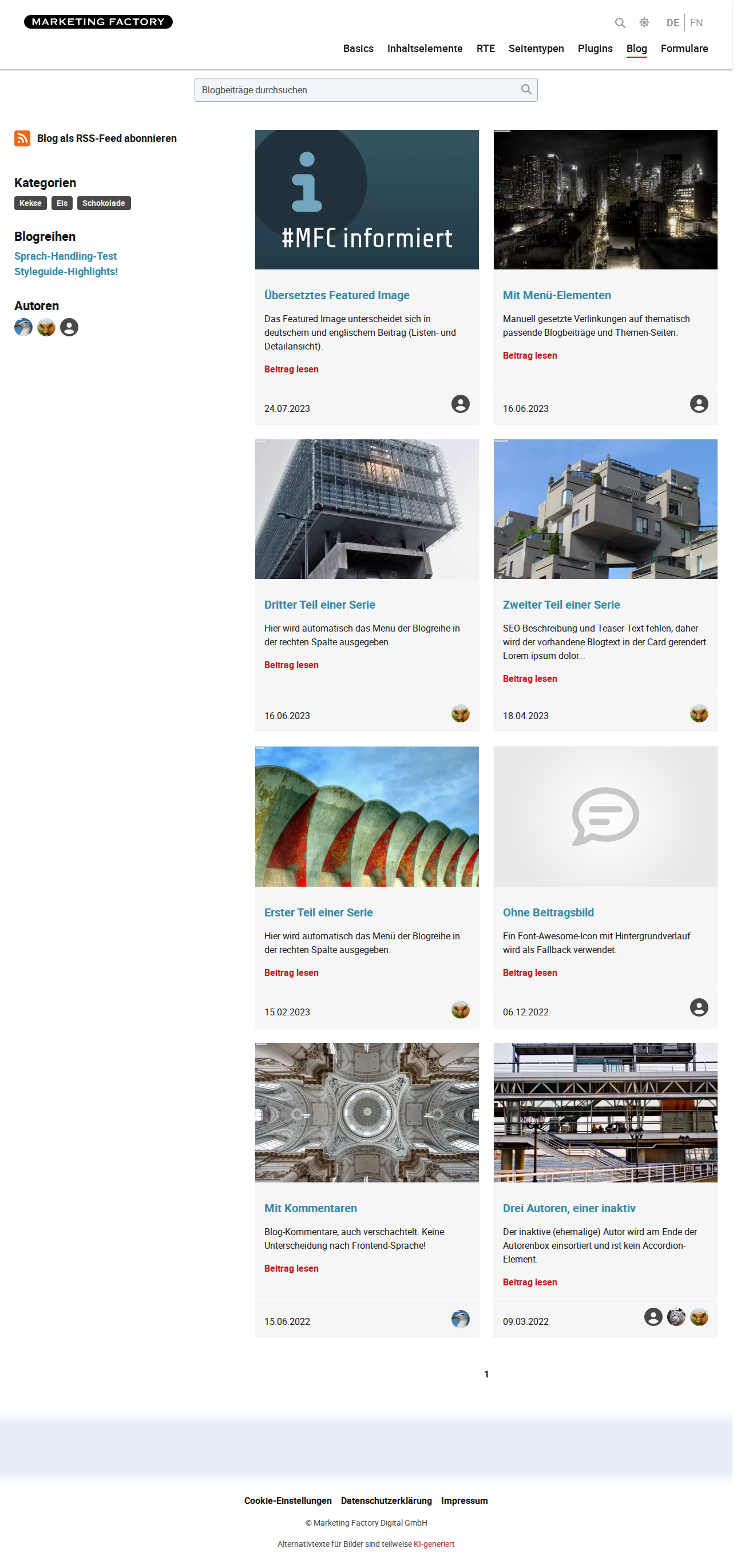Toggle the light/dark theme icon
The height and width of the screenshot is (1568, 737).
[644, 22]
